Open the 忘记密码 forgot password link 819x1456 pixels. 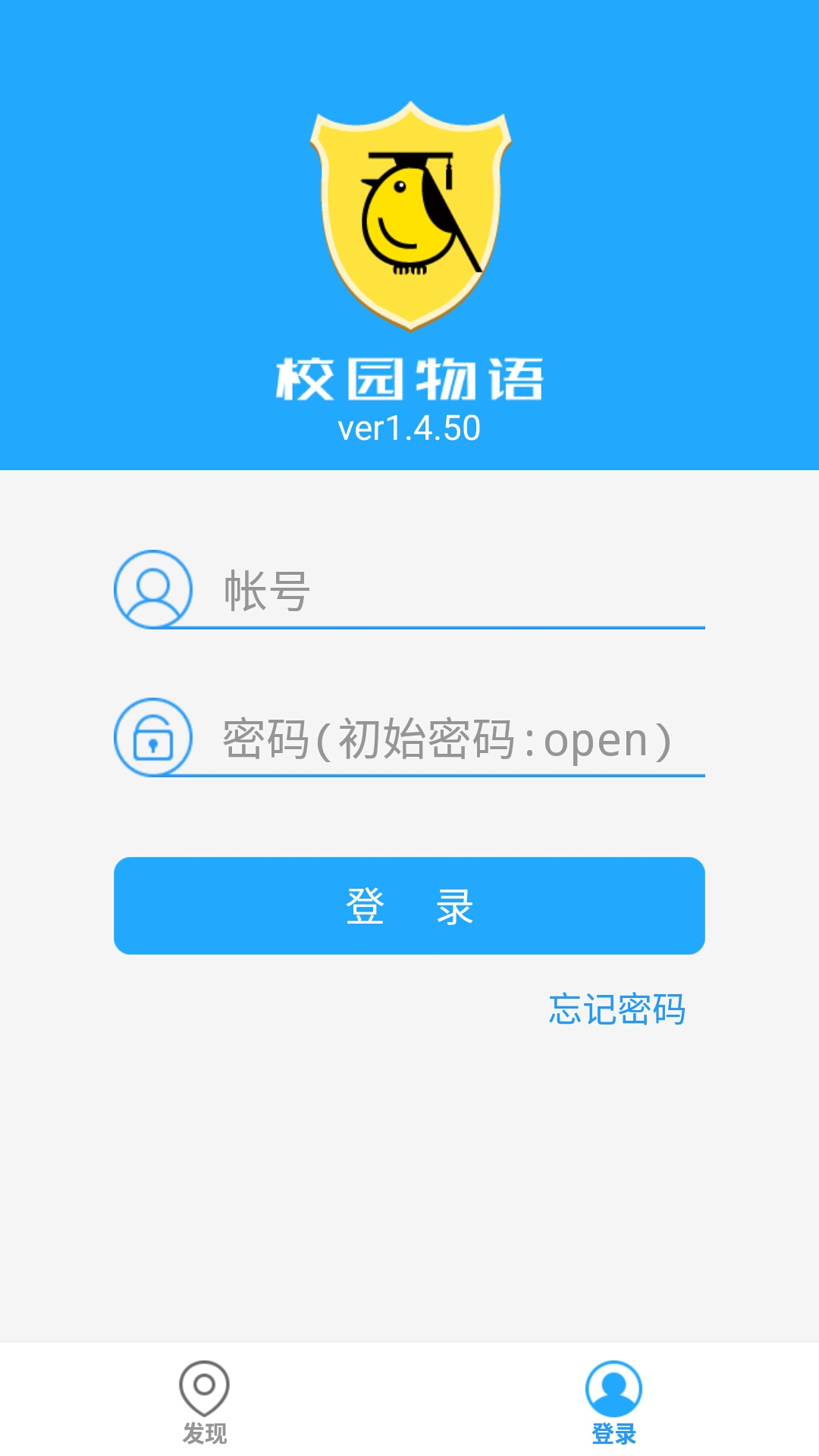pyautogui.click(x=617, y=1009)
